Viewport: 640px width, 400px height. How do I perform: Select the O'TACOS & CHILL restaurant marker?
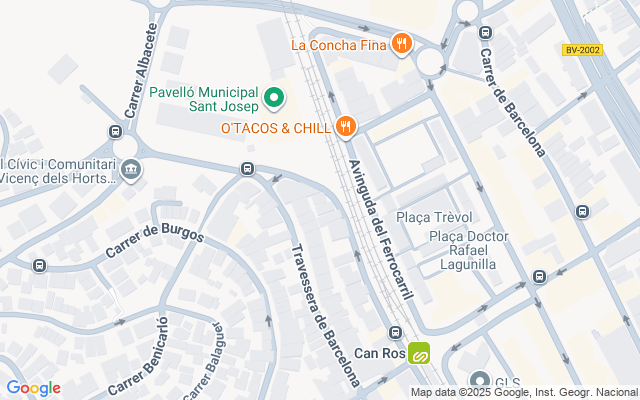coord(345,126)
